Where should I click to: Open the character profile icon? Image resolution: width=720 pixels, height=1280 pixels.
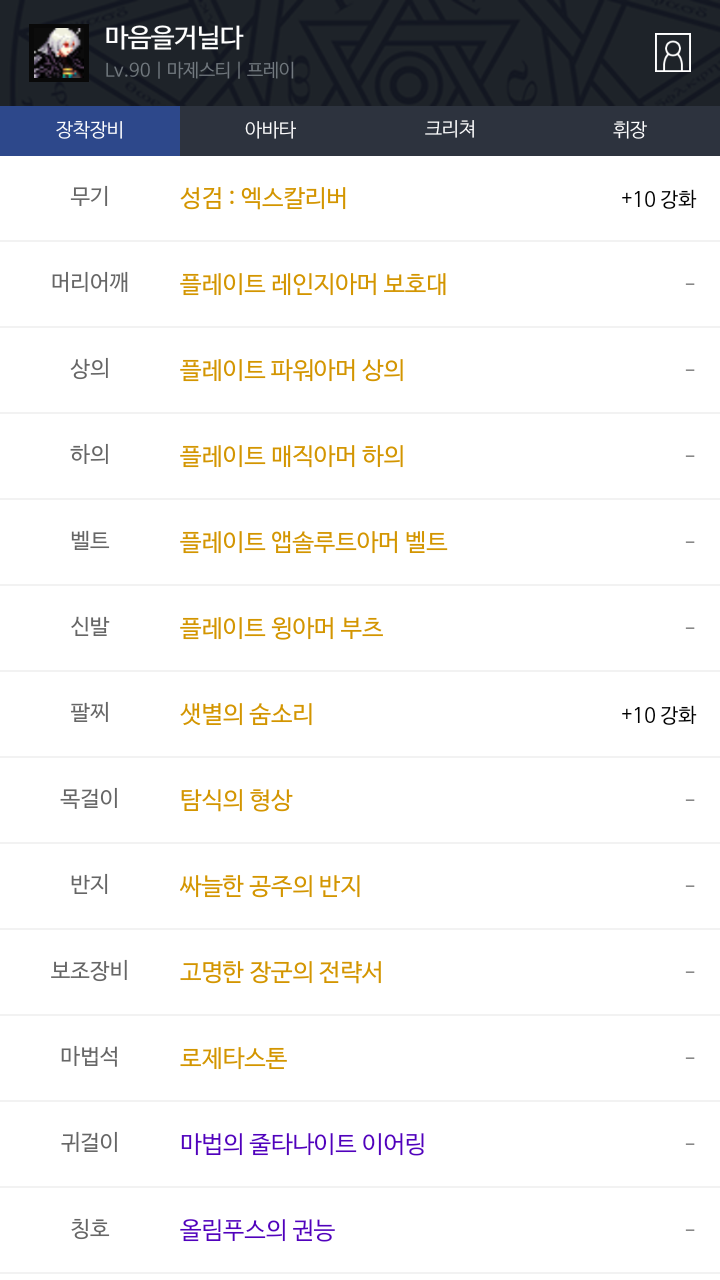673,53
